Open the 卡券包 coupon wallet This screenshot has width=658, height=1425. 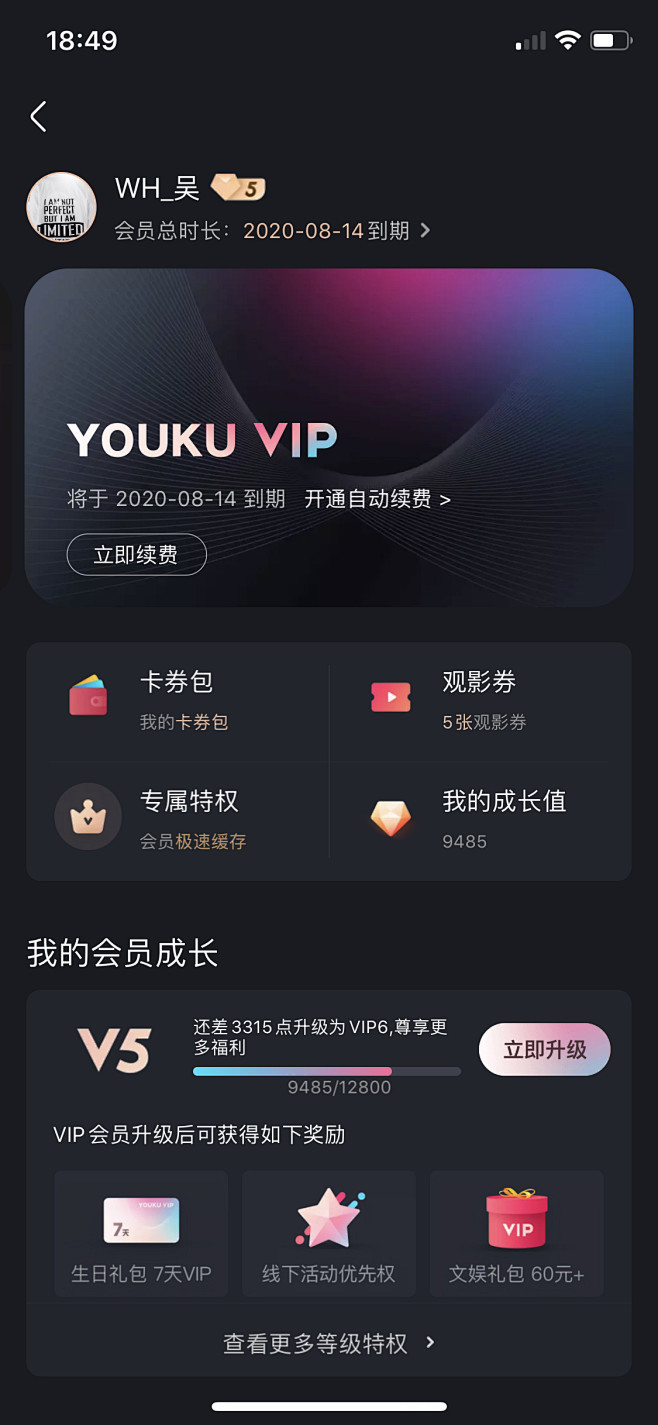coord(176,701)
